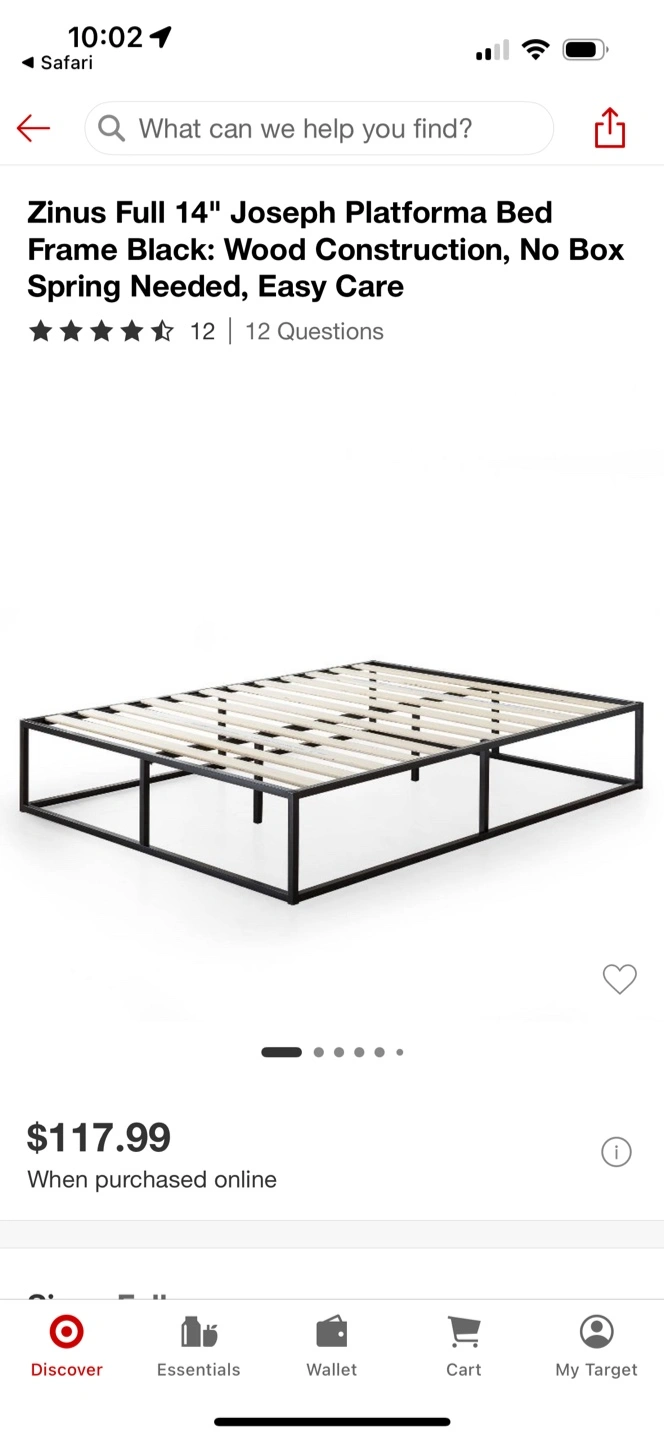Open price info icon next to $117.99
The image size is (664, 1440).
coord(616,1152)
